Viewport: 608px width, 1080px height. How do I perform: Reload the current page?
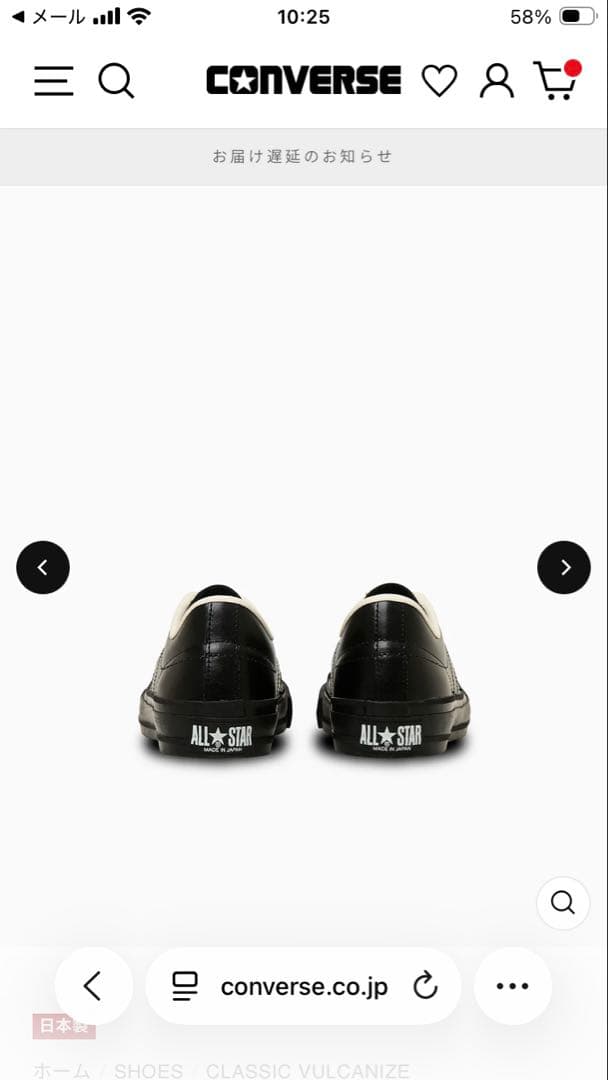tap(425, 987)
